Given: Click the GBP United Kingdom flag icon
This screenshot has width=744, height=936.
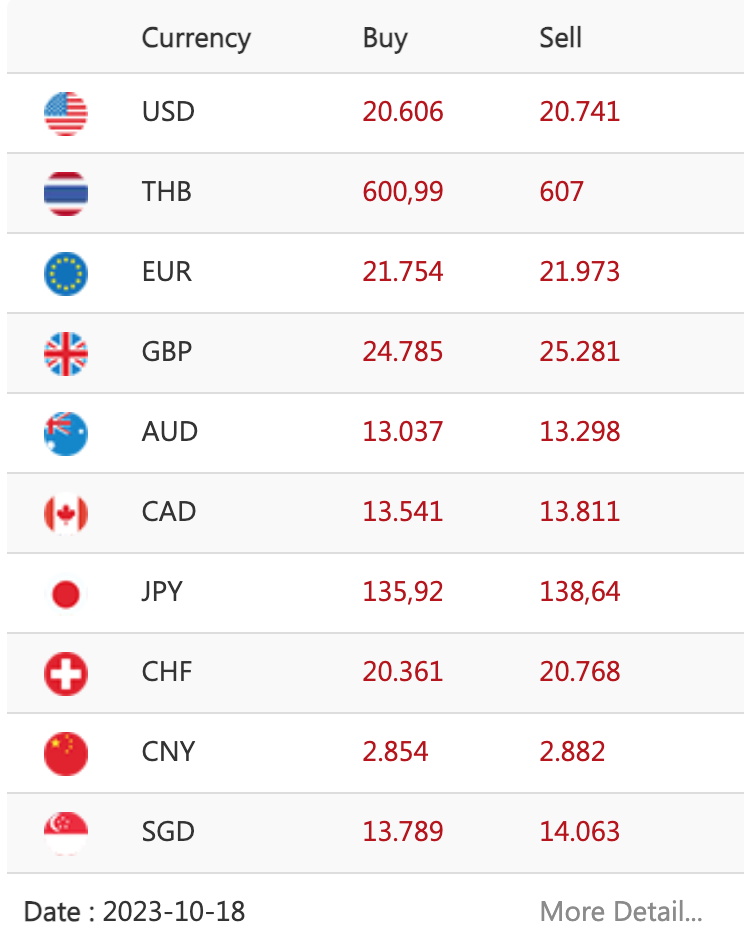Looking at the screenshot, I should click(x=66, y=352).
